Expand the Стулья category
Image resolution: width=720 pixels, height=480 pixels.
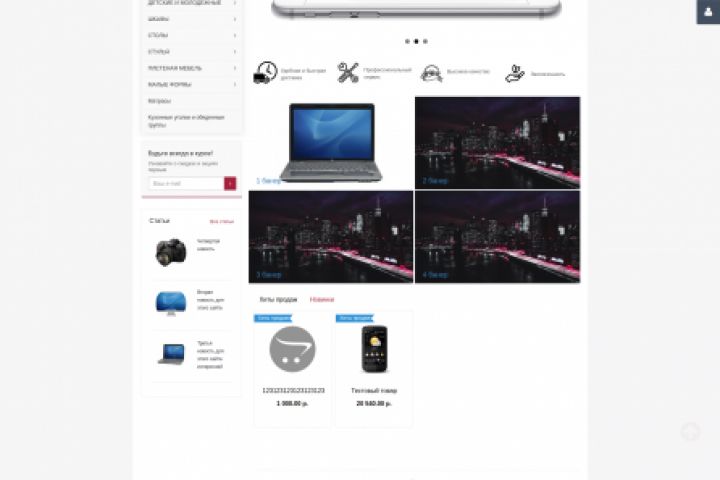235,51
